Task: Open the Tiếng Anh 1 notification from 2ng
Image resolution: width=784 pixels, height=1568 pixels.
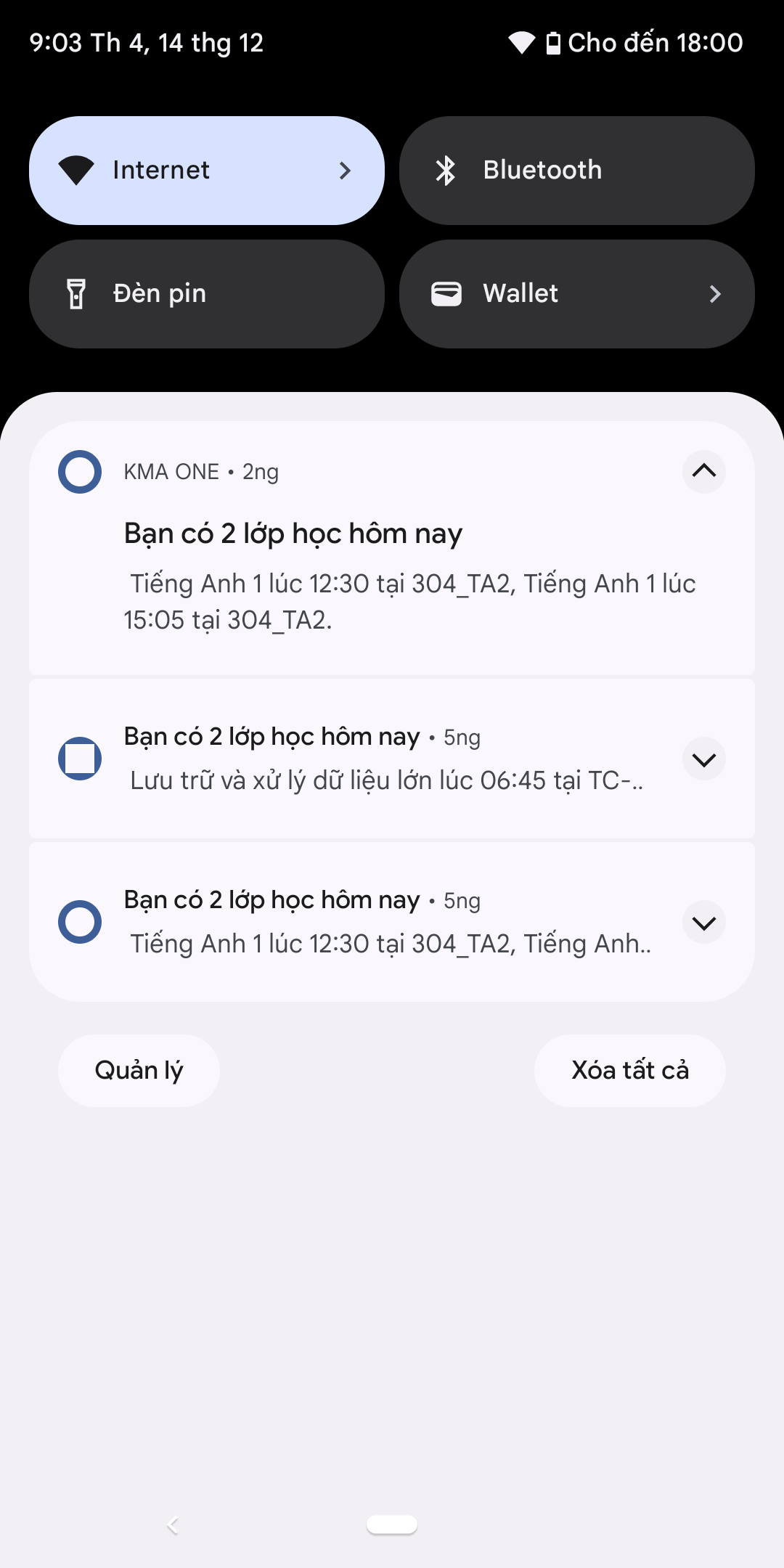Action: tap(392, 548)
